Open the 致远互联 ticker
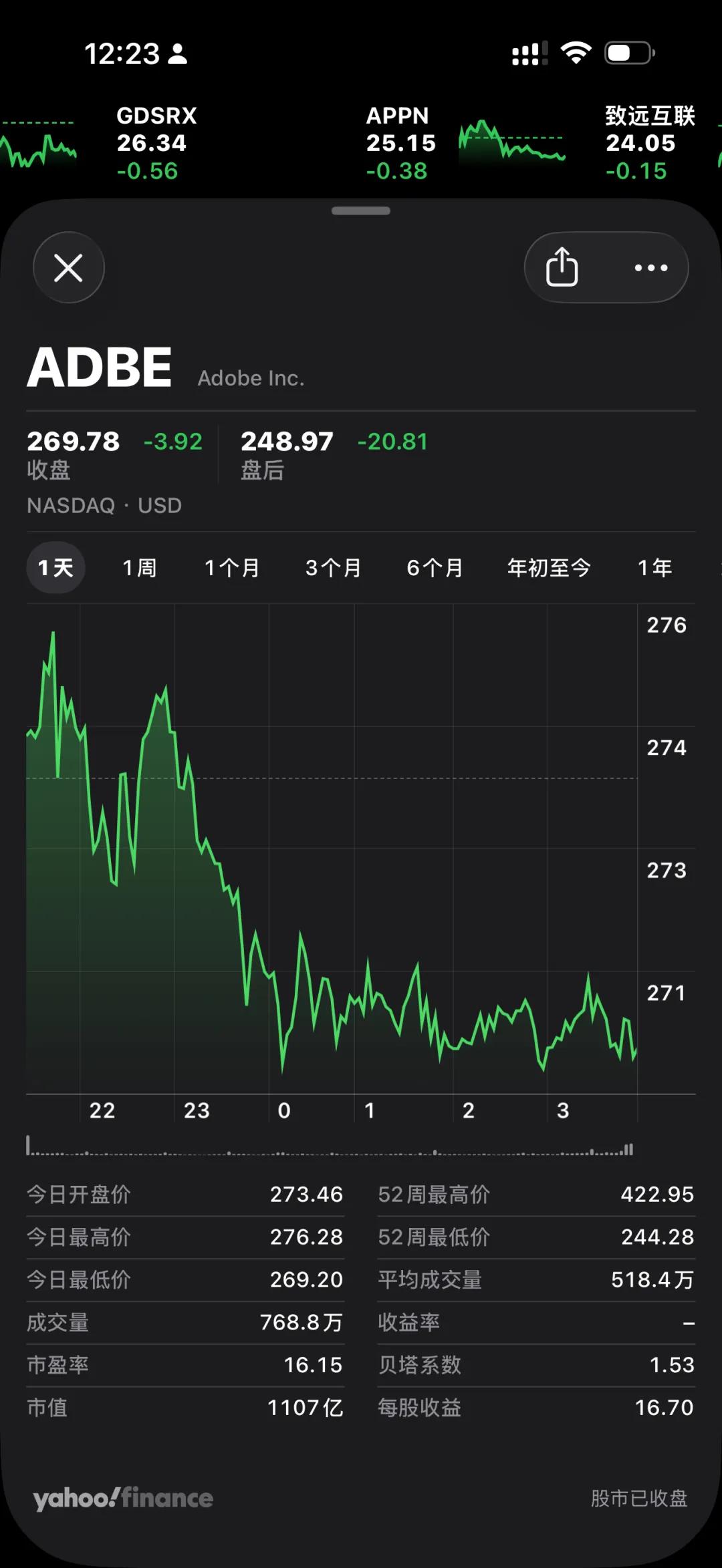The height and width of the screenshot is (1568, 722). click(x=649, y=143)
